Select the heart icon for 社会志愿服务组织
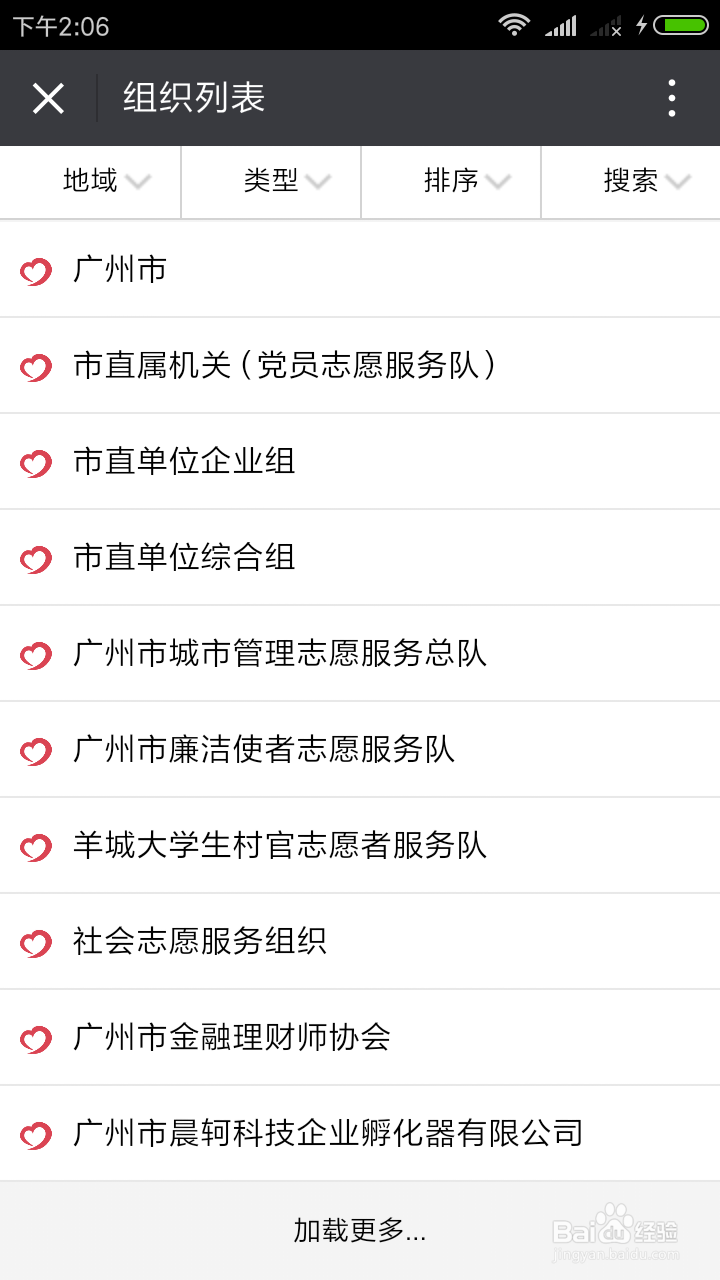This screenshot has height=1280, width=720. pos(35,943)
